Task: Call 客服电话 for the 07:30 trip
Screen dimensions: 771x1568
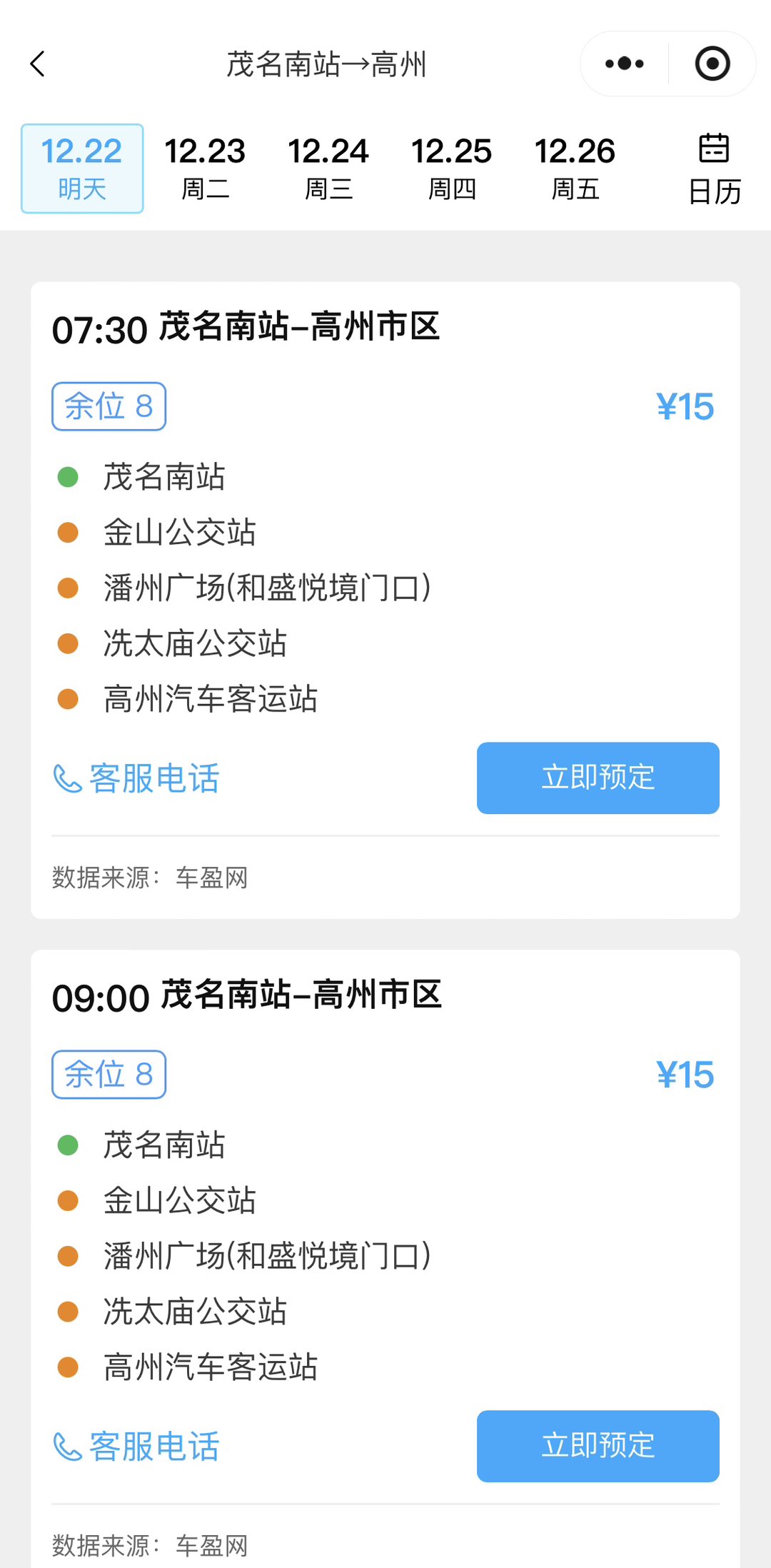Action: point(137,778)
